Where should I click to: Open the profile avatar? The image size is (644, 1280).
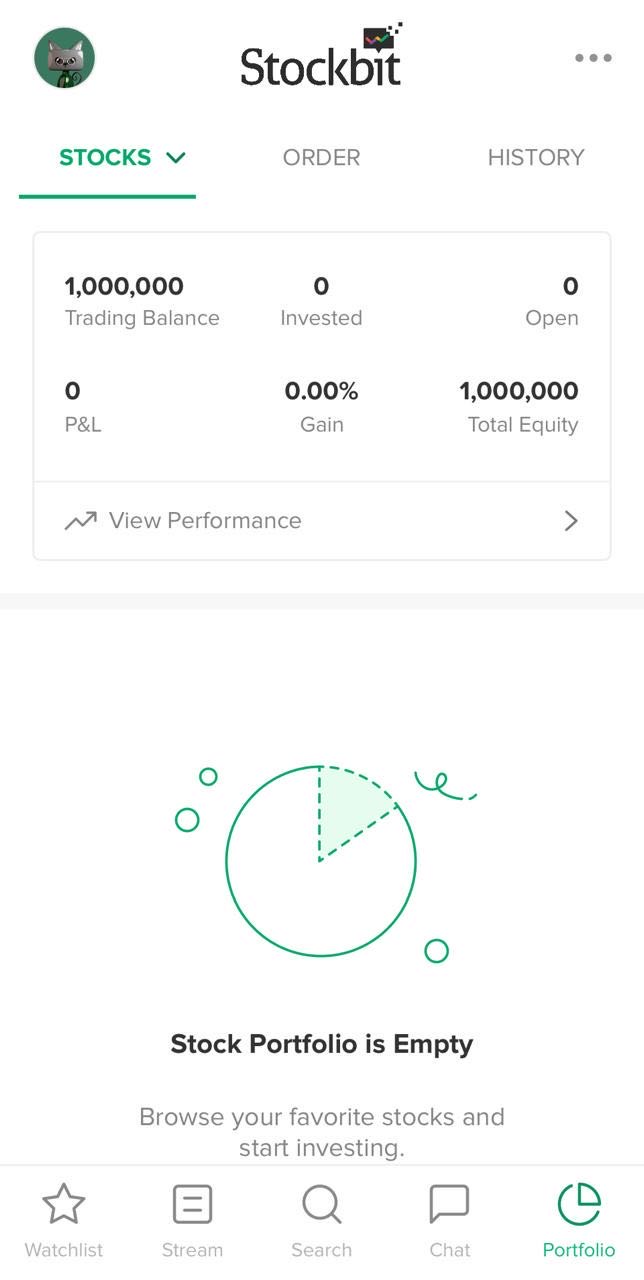point(65,58)
